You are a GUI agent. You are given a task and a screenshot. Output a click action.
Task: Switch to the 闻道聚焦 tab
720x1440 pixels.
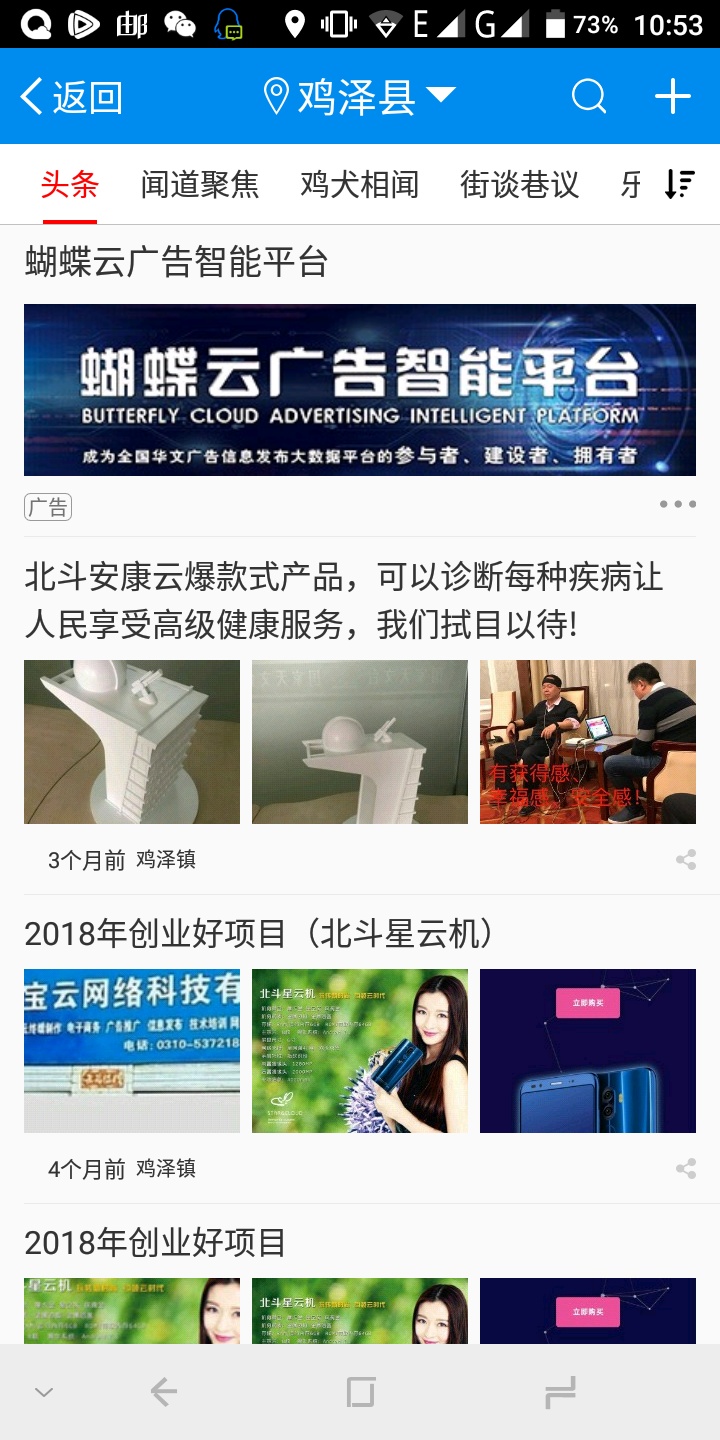[x=200, y=185]
